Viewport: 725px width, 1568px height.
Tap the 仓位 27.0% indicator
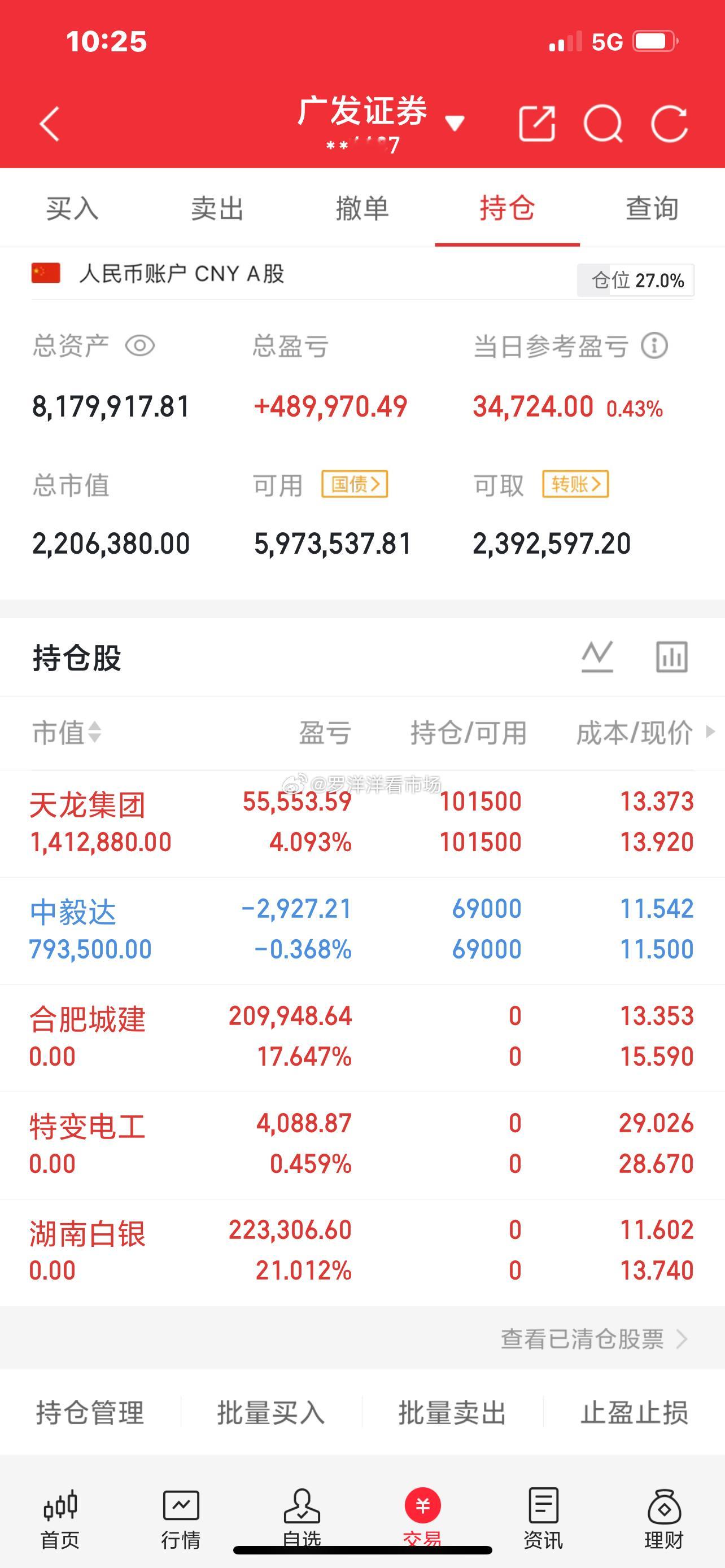(636, 280)
